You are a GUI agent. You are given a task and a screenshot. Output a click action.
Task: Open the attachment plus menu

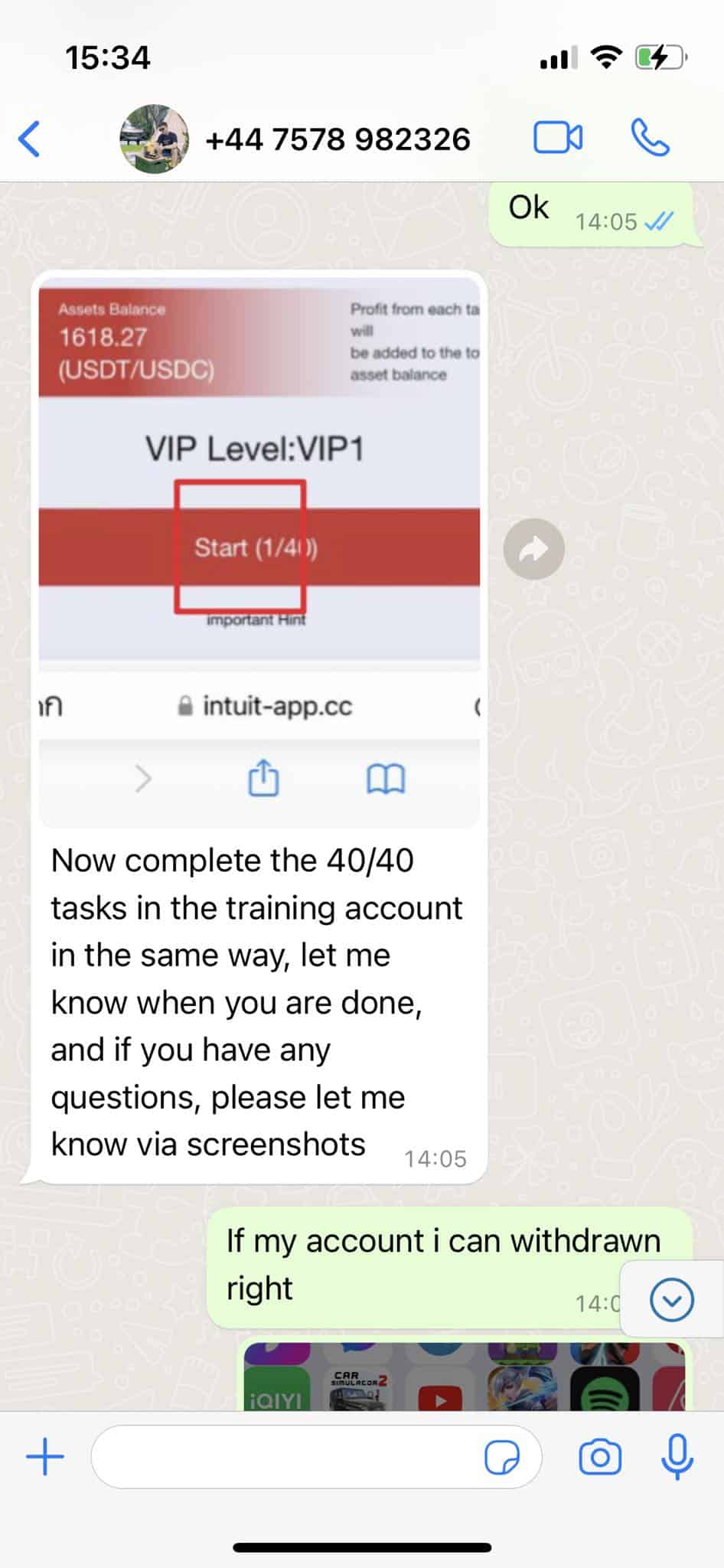[x=45, y=1456]
